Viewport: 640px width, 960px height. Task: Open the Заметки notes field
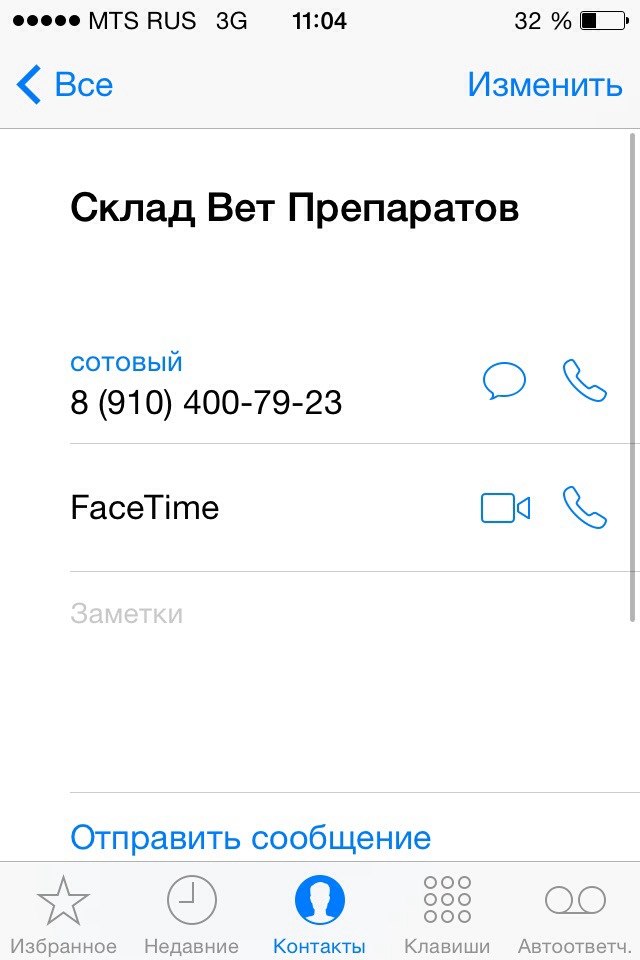point(126,613)
